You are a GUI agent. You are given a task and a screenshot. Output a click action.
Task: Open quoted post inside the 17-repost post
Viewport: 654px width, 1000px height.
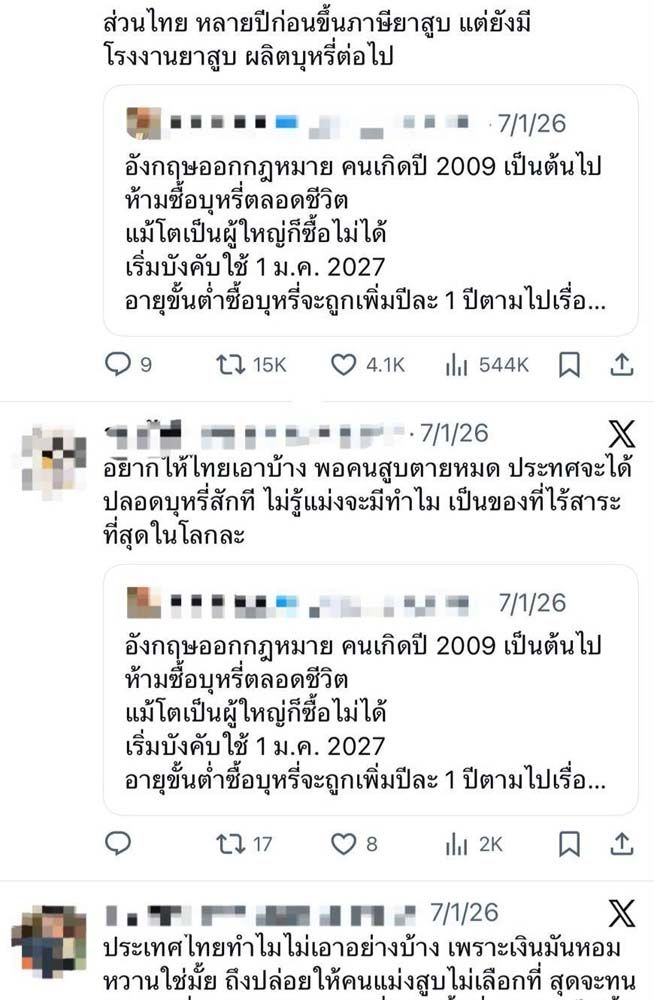point(371,690)
